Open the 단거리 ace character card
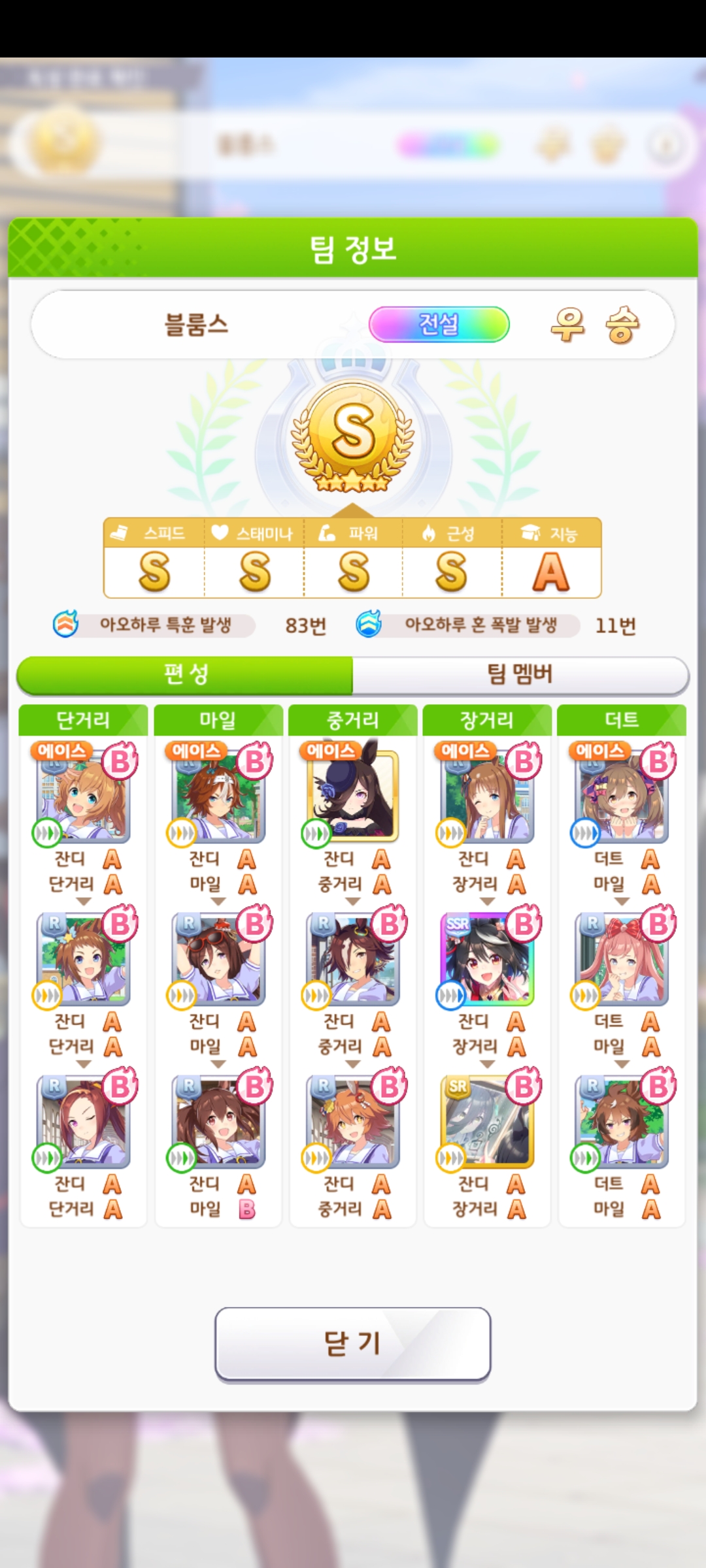The height and width of the screenshot is (1568, 706). 84,797
